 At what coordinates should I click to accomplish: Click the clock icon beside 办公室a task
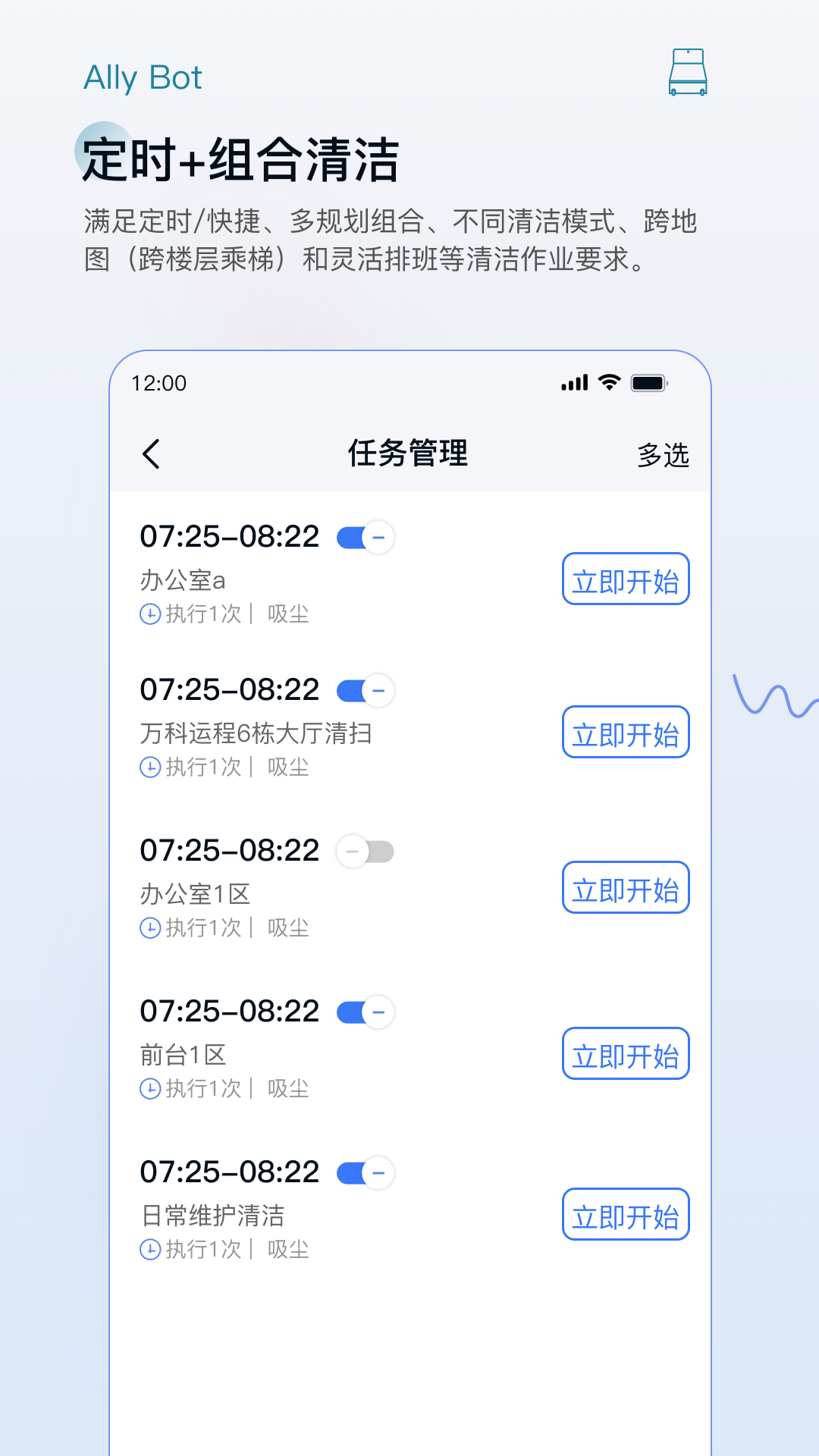pyautogui.click(x=150, y=615)
